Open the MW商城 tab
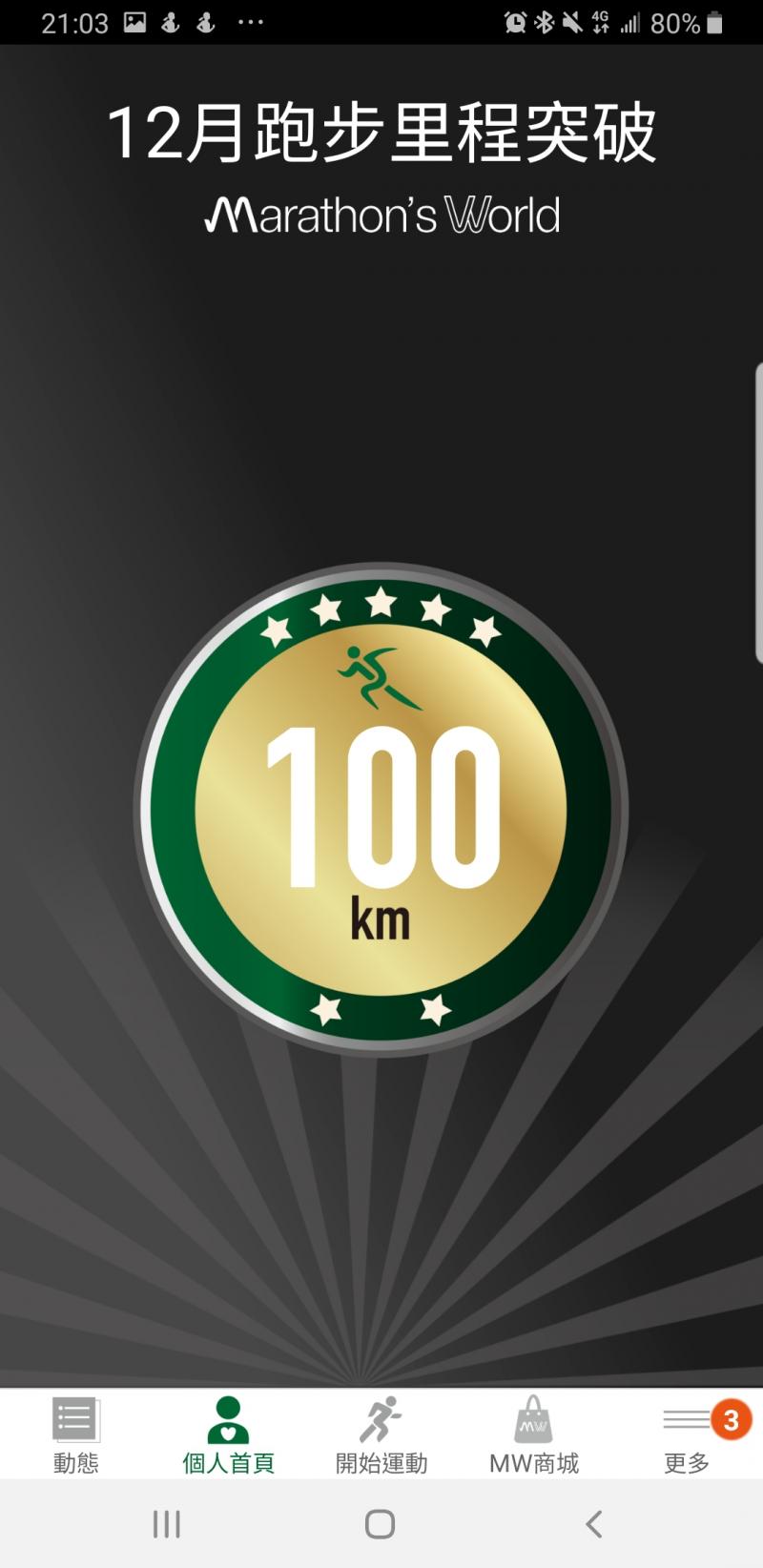This screenshot has height=1568, width=763. click(x=533, y=1434)
